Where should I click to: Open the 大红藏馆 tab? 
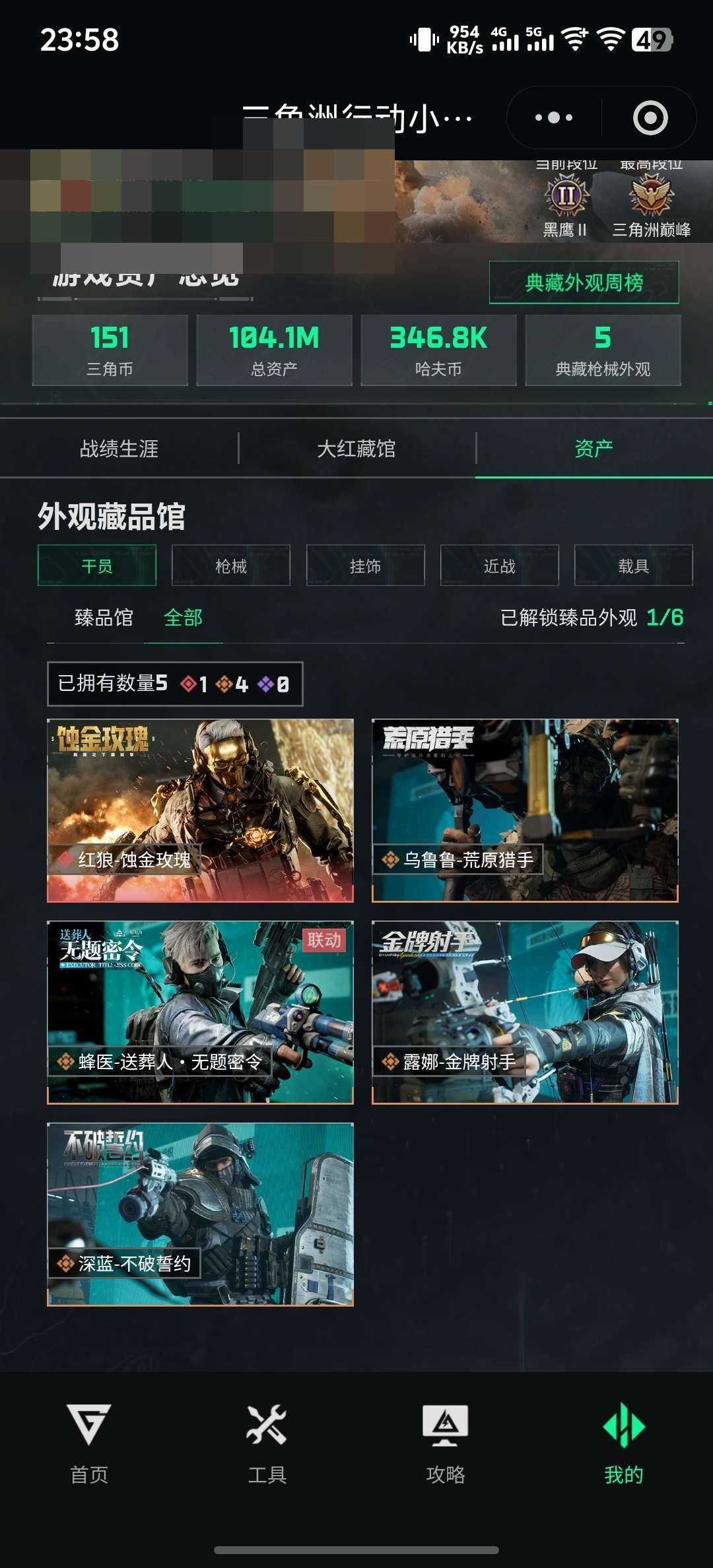point(356,447)
